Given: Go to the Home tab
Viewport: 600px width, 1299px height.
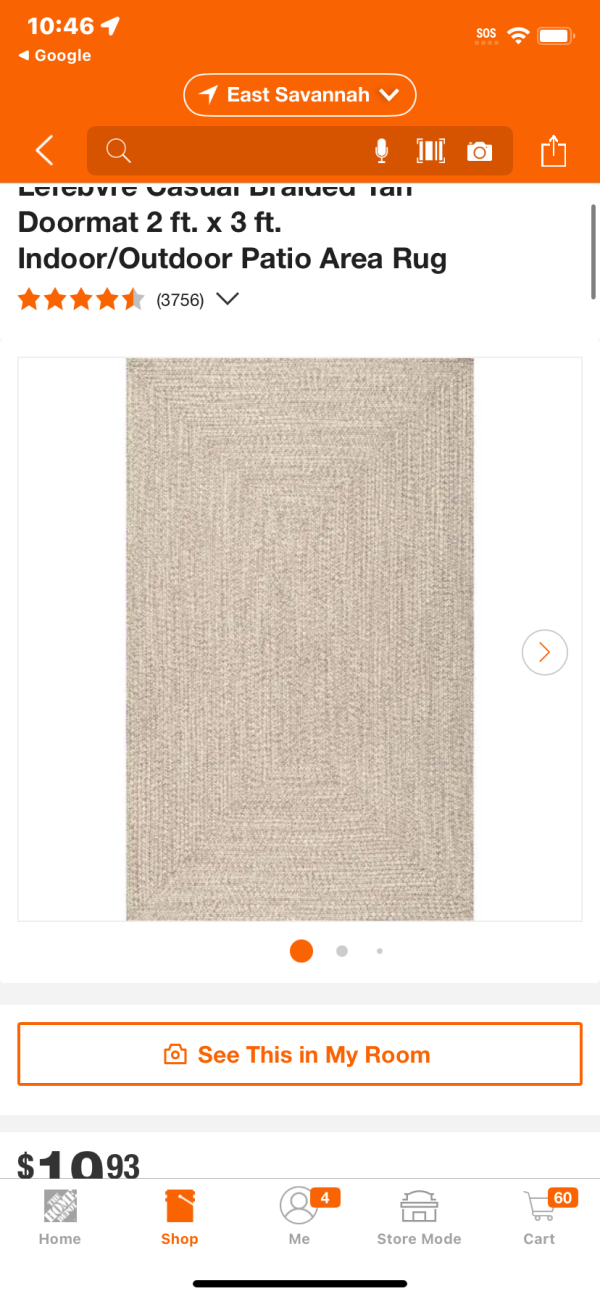Looking at the screenshot, I should (x=60, y=1217).
